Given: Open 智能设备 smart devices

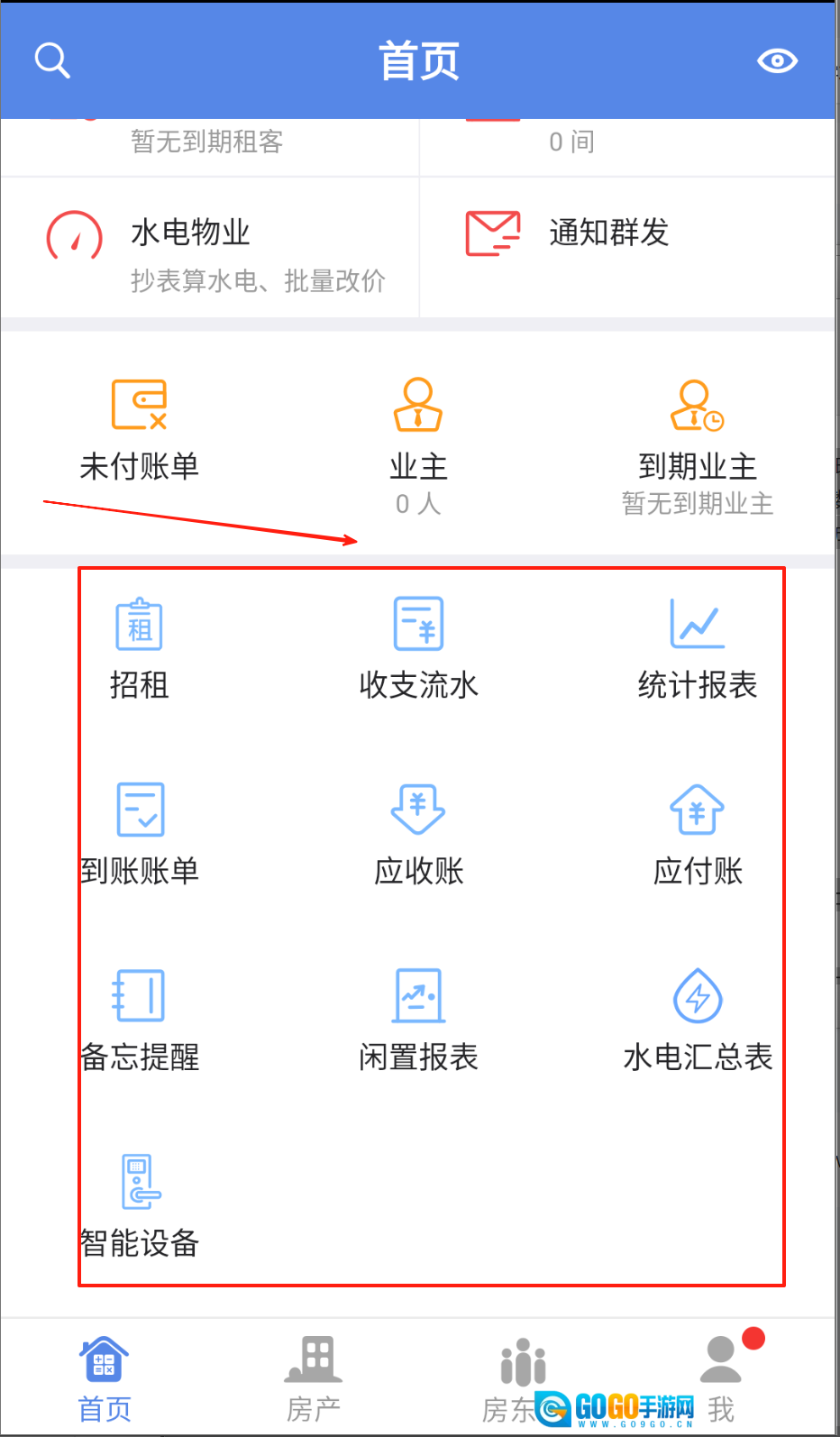Looking at the screenshot, I should [x=140, y=1206].
